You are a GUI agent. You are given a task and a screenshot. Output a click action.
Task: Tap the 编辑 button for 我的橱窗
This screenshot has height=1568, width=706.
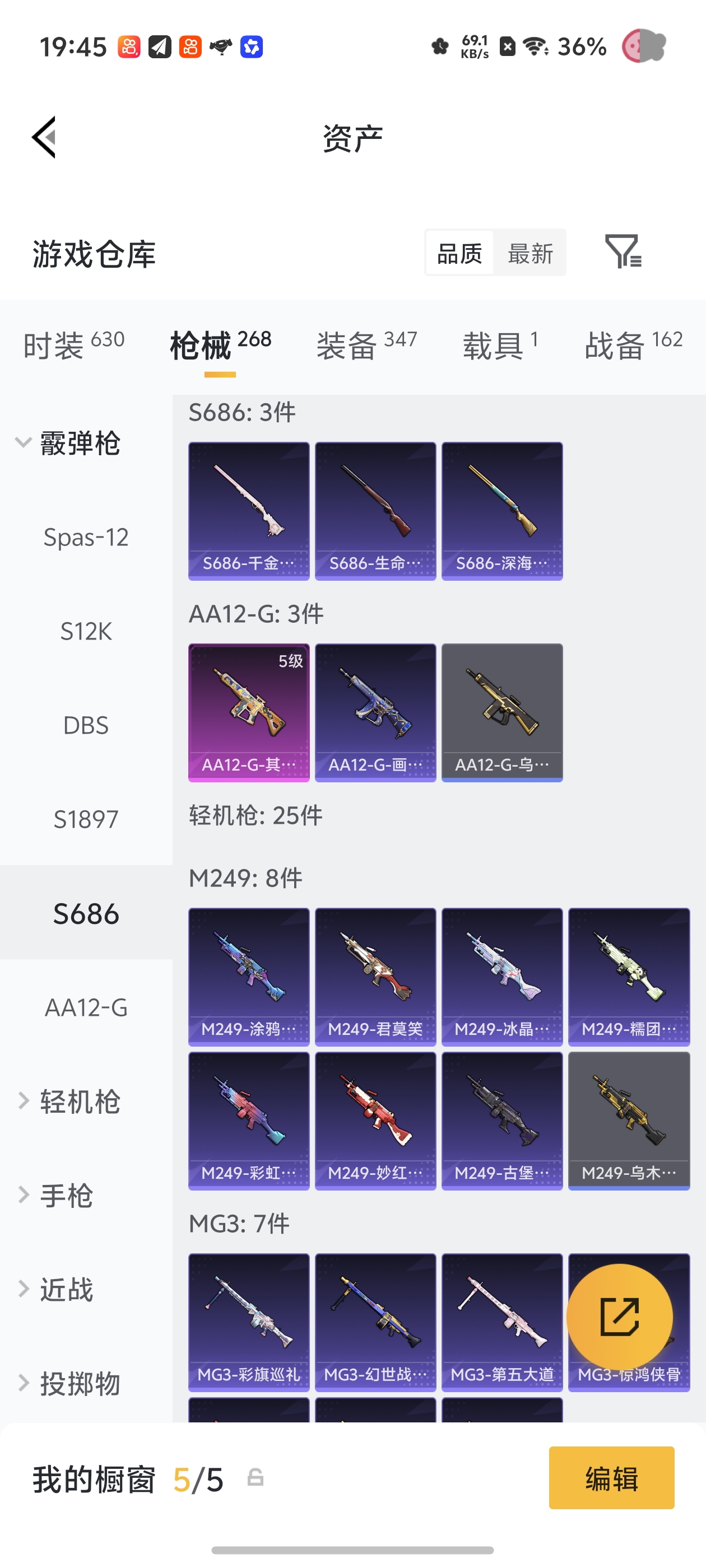pos(611,1477)
